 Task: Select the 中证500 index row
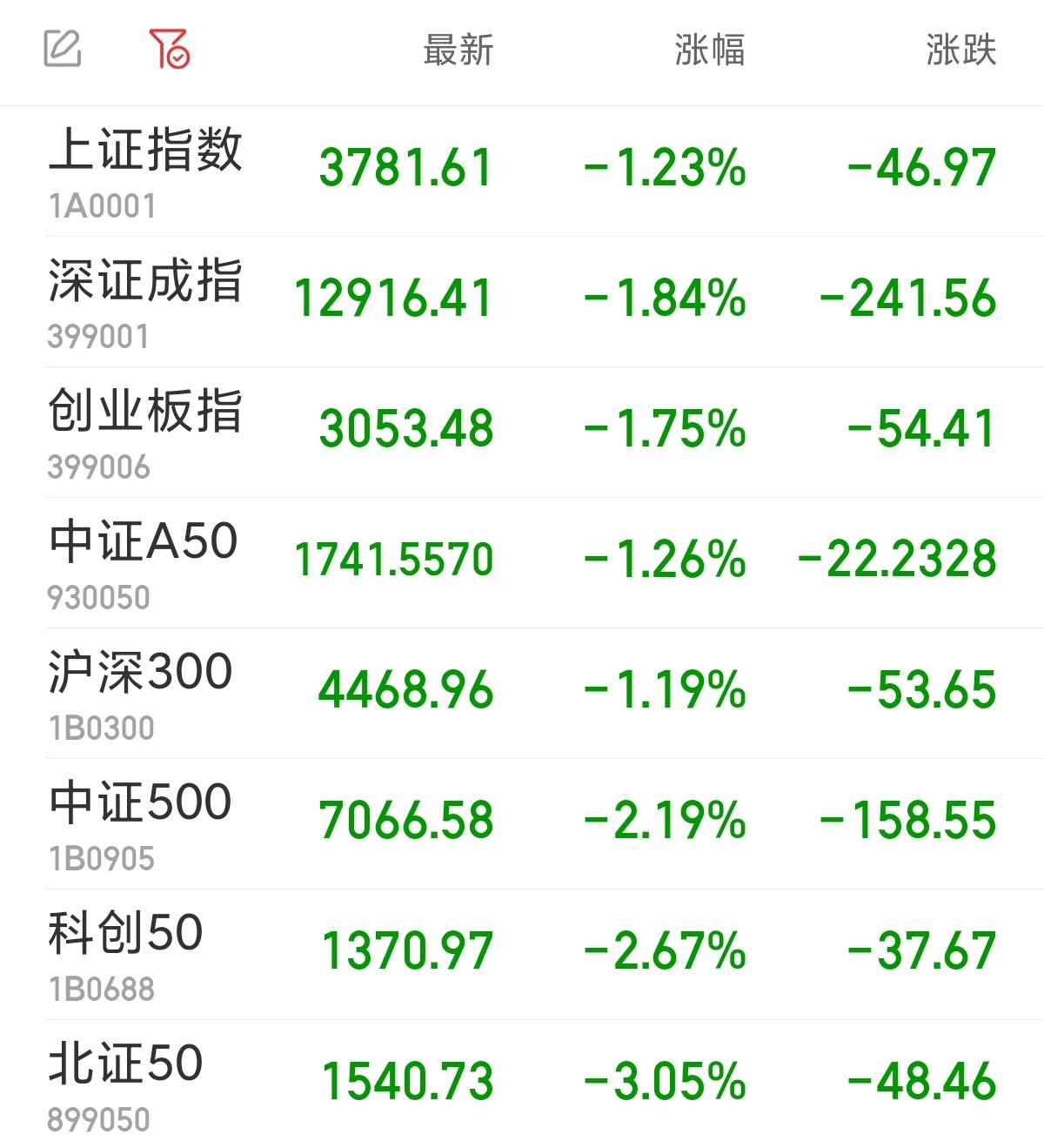(522, 824)
